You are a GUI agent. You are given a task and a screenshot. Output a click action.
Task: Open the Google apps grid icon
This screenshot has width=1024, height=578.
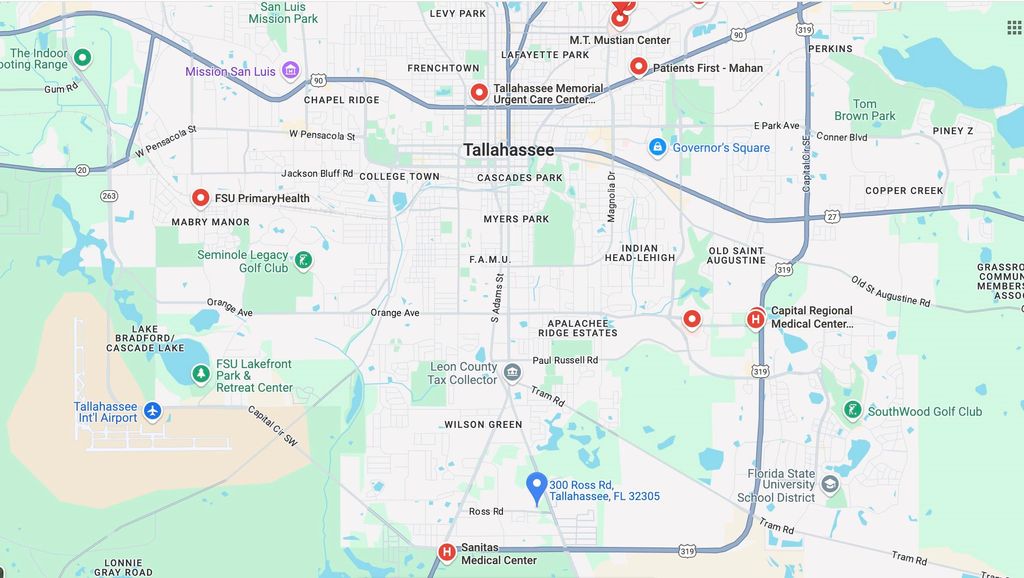(x=1014, y=28)
